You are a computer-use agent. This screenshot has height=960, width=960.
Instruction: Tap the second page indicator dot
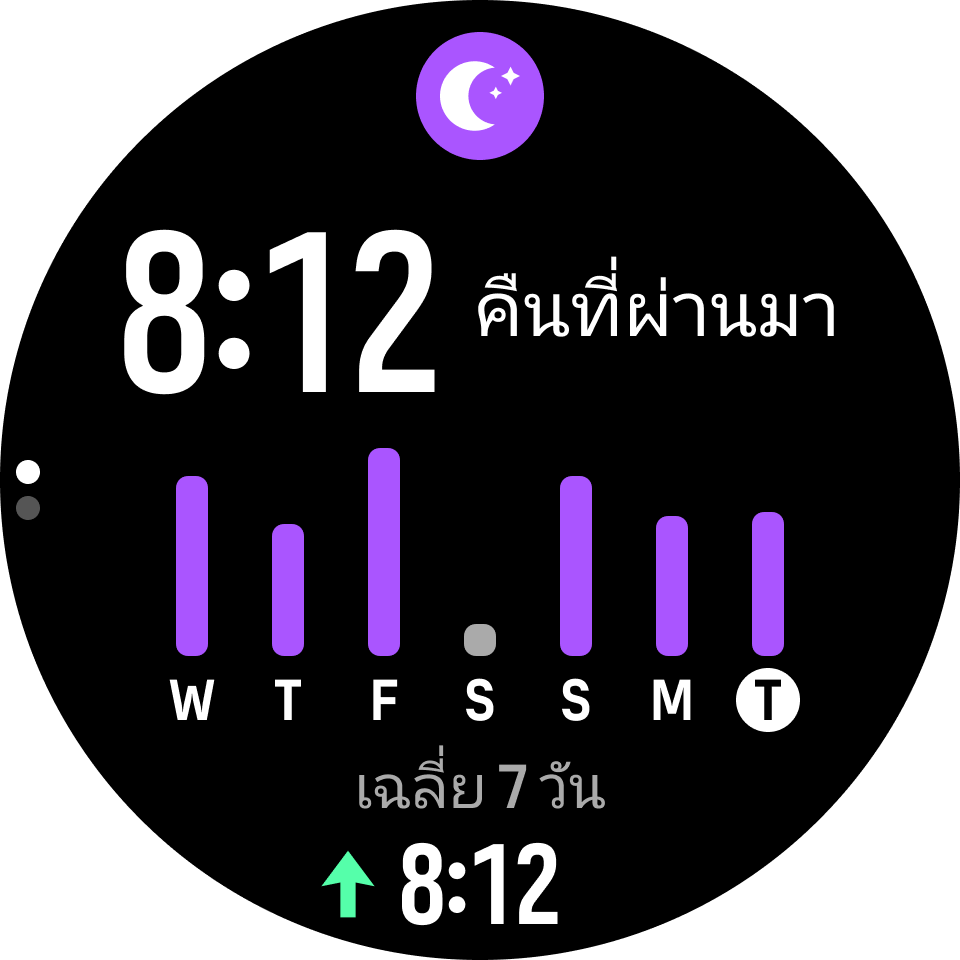click(x=28, y=508)
